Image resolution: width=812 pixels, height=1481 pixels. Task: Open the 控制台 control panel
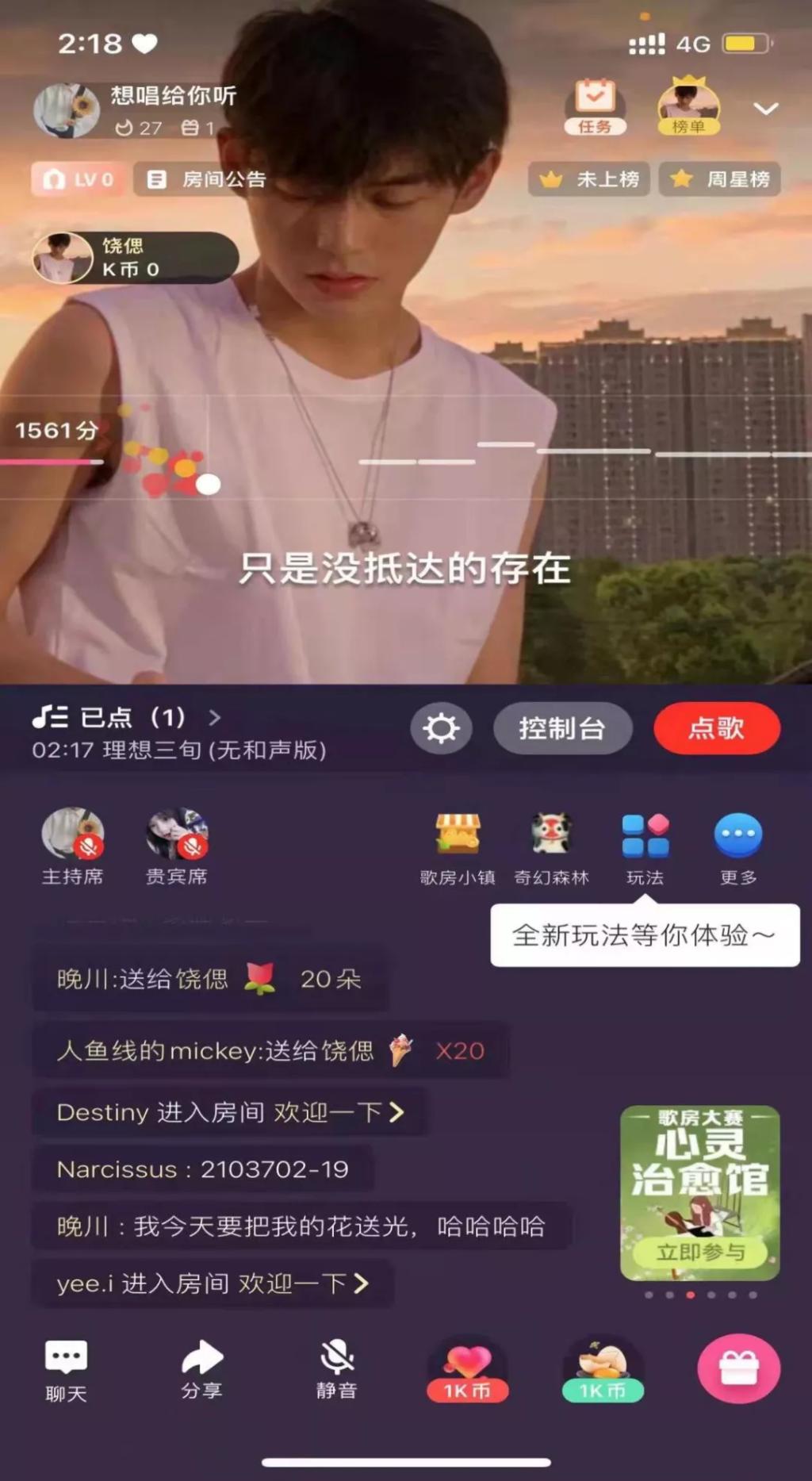(562, 728)
